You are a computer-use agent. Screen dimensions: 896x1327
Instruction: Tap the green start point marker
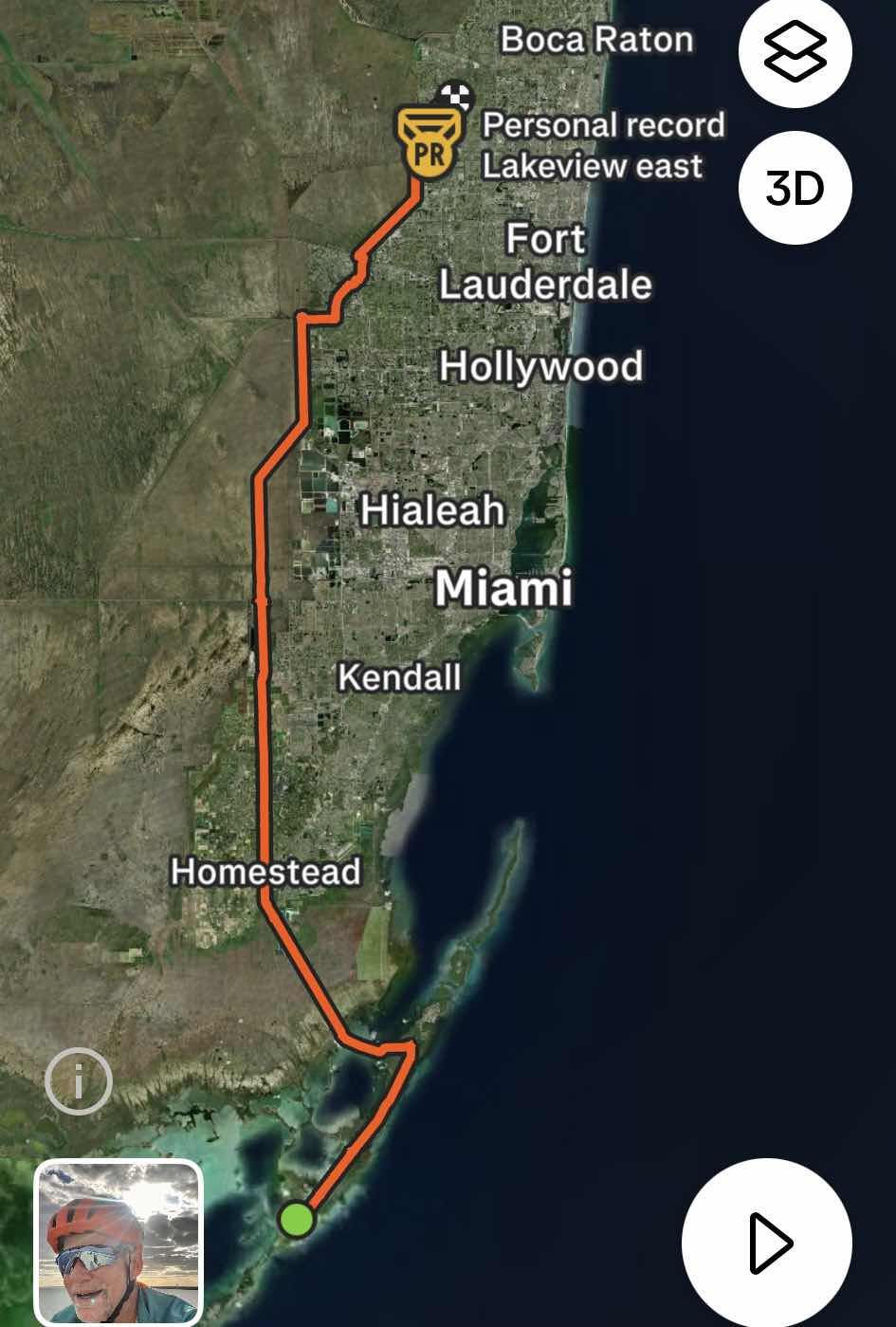tap(297, 1219)
